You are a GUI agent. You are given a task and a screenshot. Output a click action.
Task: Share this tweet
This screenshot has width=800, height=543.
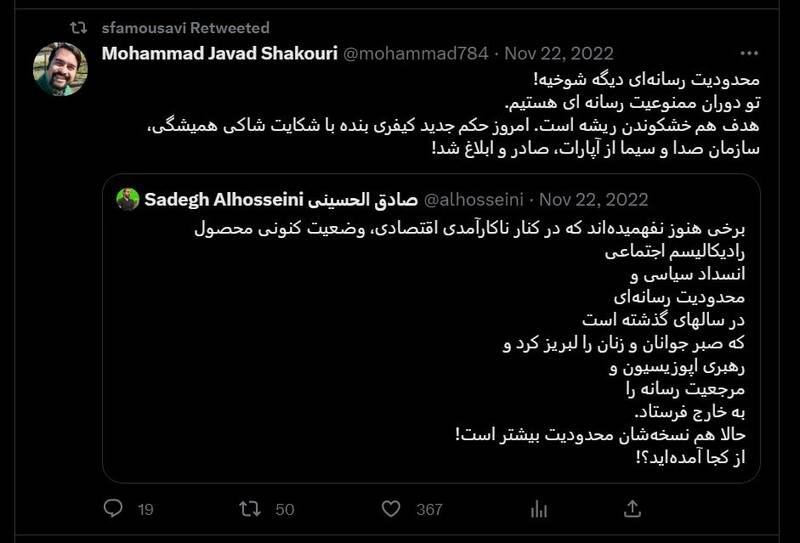(x=631, y=509)
